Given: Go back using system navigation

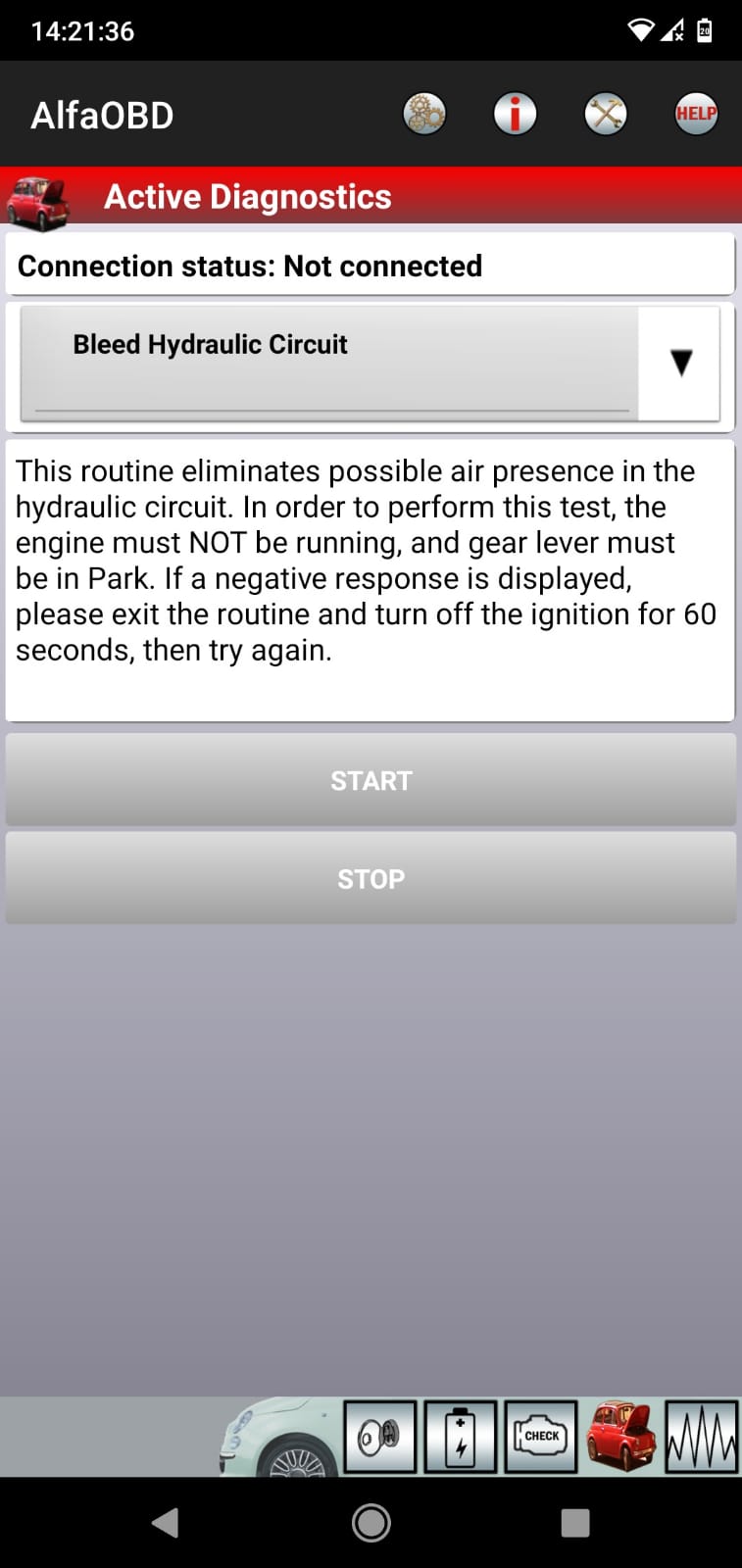Looking at the screenshot, I should (166, 1523).
